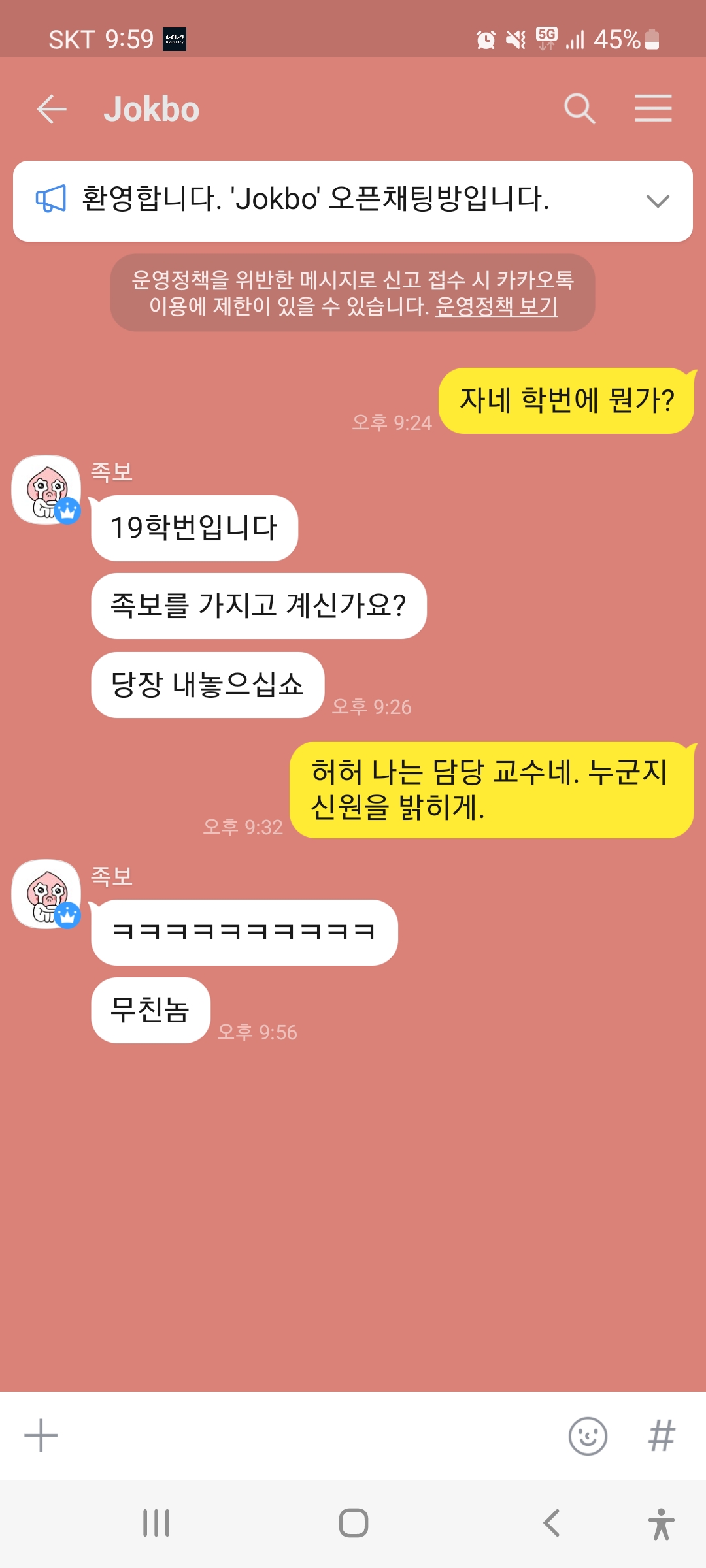Viewport: 706px width, 1568px height.
Task: View 족보's profile picture above 19학번입니다
Action: tap(46, 490)
